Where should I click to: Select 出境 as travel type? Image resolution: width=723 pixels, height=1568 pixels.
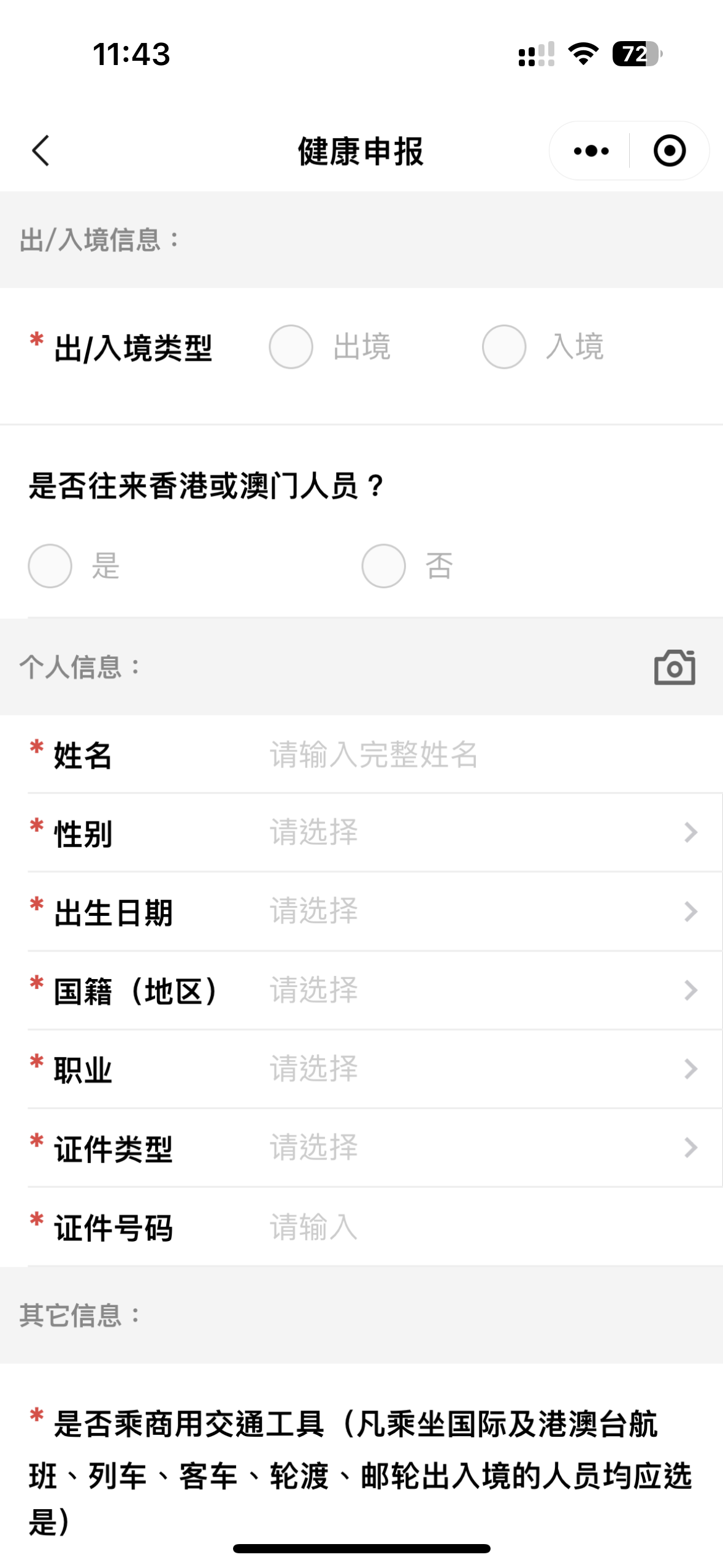click(x=291, y=347)
